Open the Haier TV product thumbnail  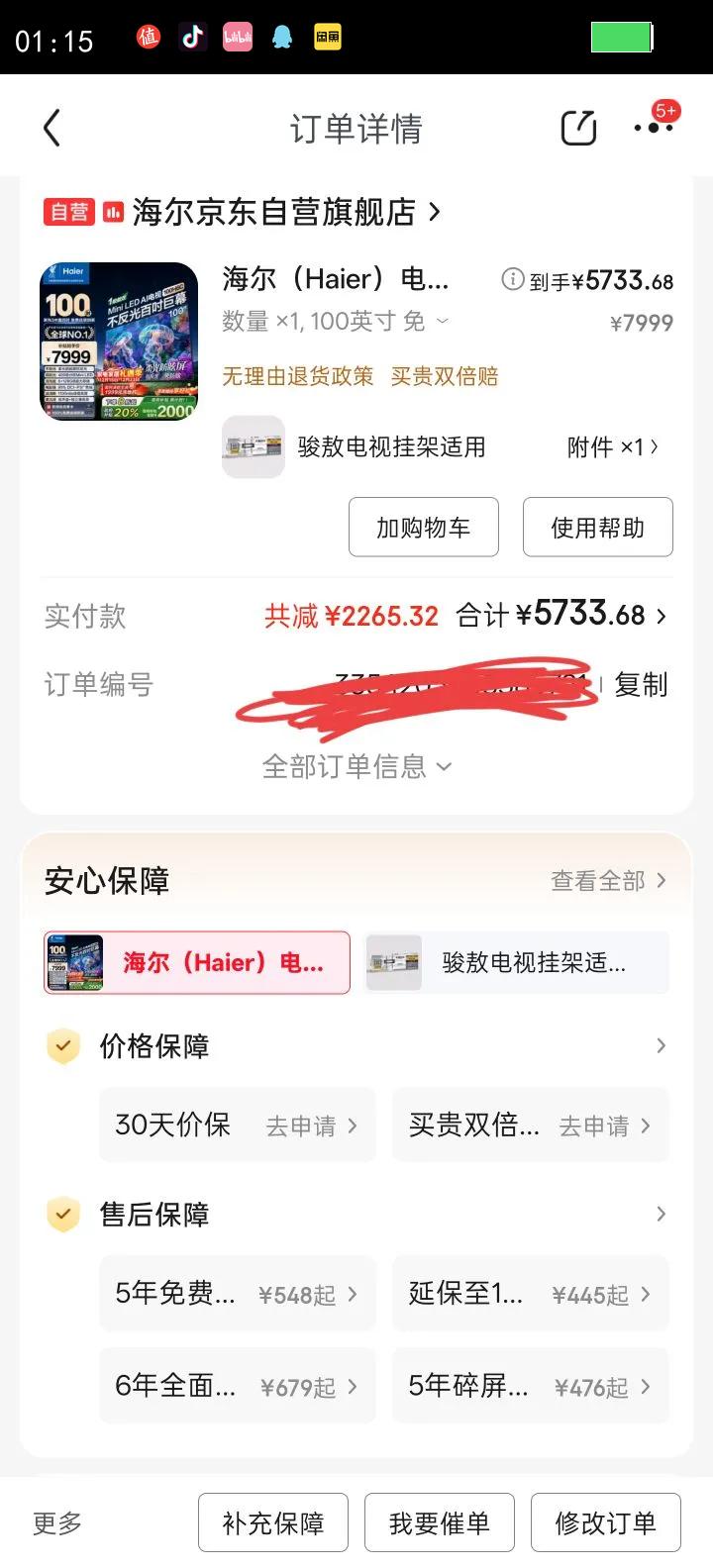point(119,342)
